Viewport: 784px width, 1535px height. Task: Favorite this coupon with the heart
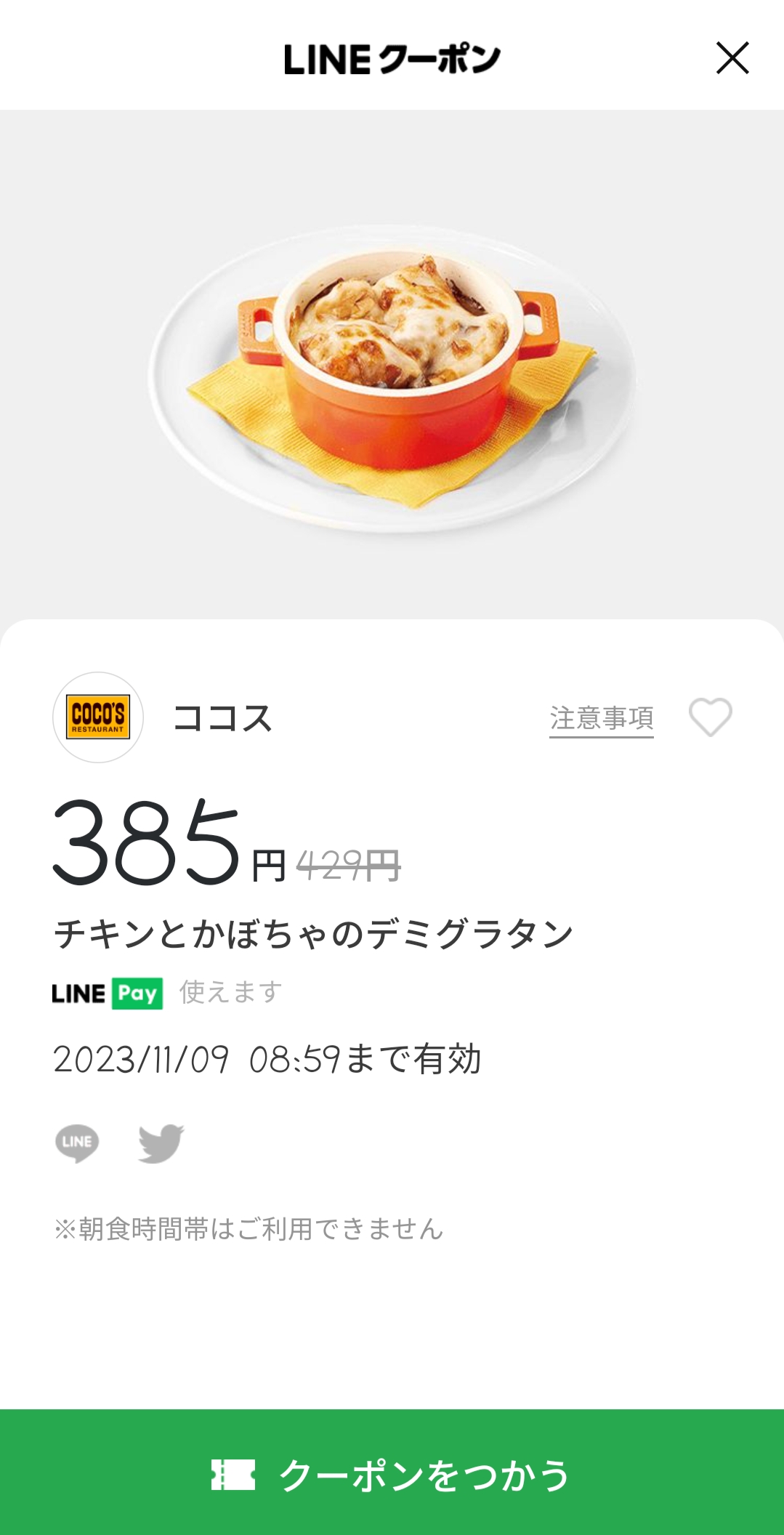click(710, 717)
